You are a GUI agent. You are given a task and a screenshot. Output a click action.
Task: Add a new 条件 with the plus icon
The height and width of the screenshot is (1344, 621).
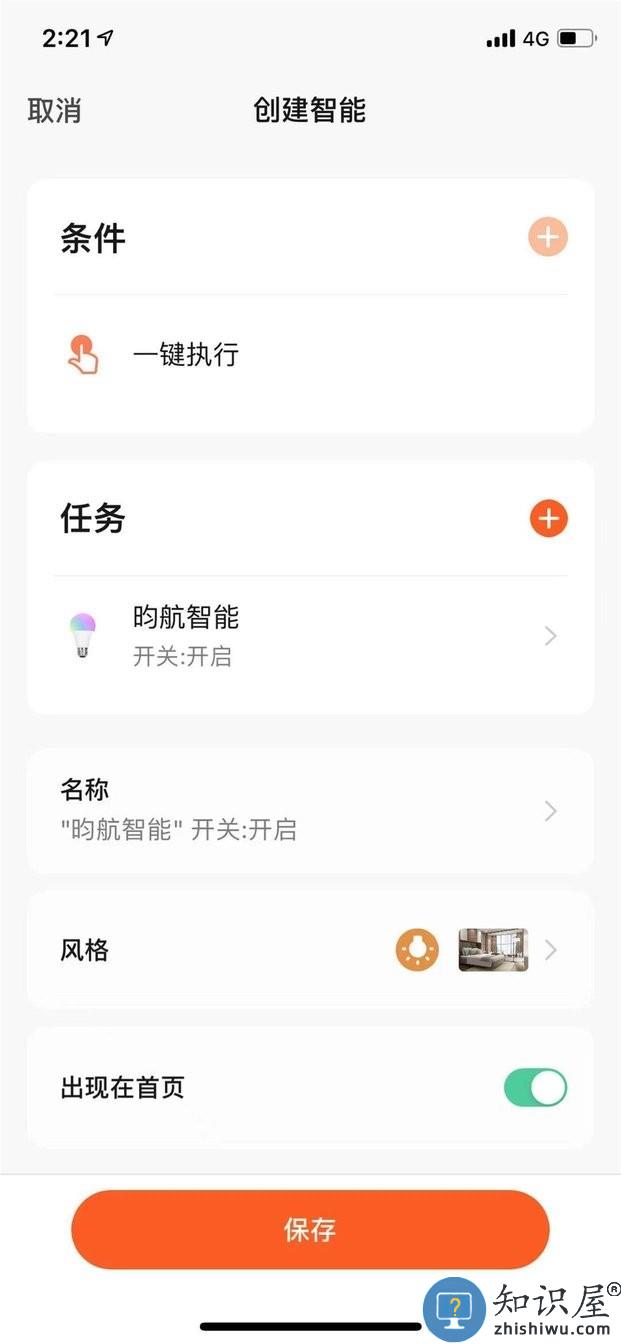tap(548, 238)
